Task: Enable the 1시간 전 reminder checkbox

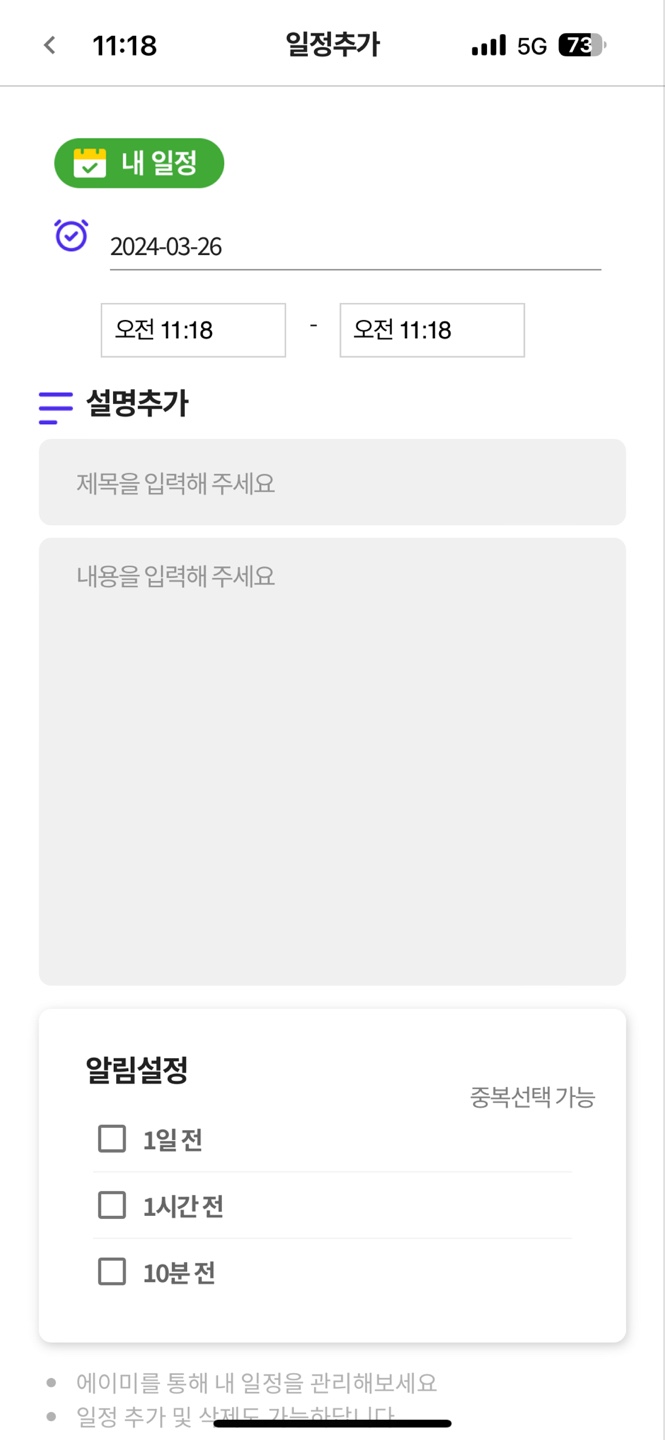Action: 112,1205
